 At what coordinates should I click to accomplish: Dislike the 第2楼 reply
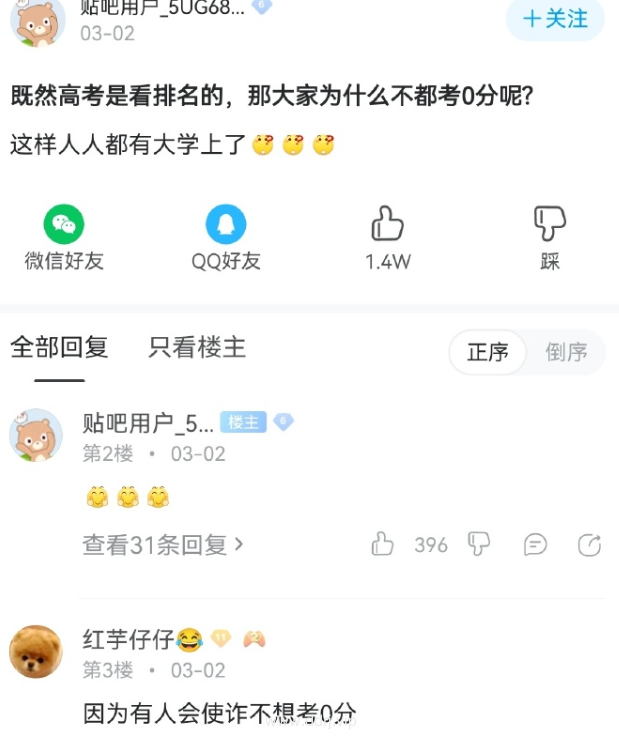click(480, 545)
